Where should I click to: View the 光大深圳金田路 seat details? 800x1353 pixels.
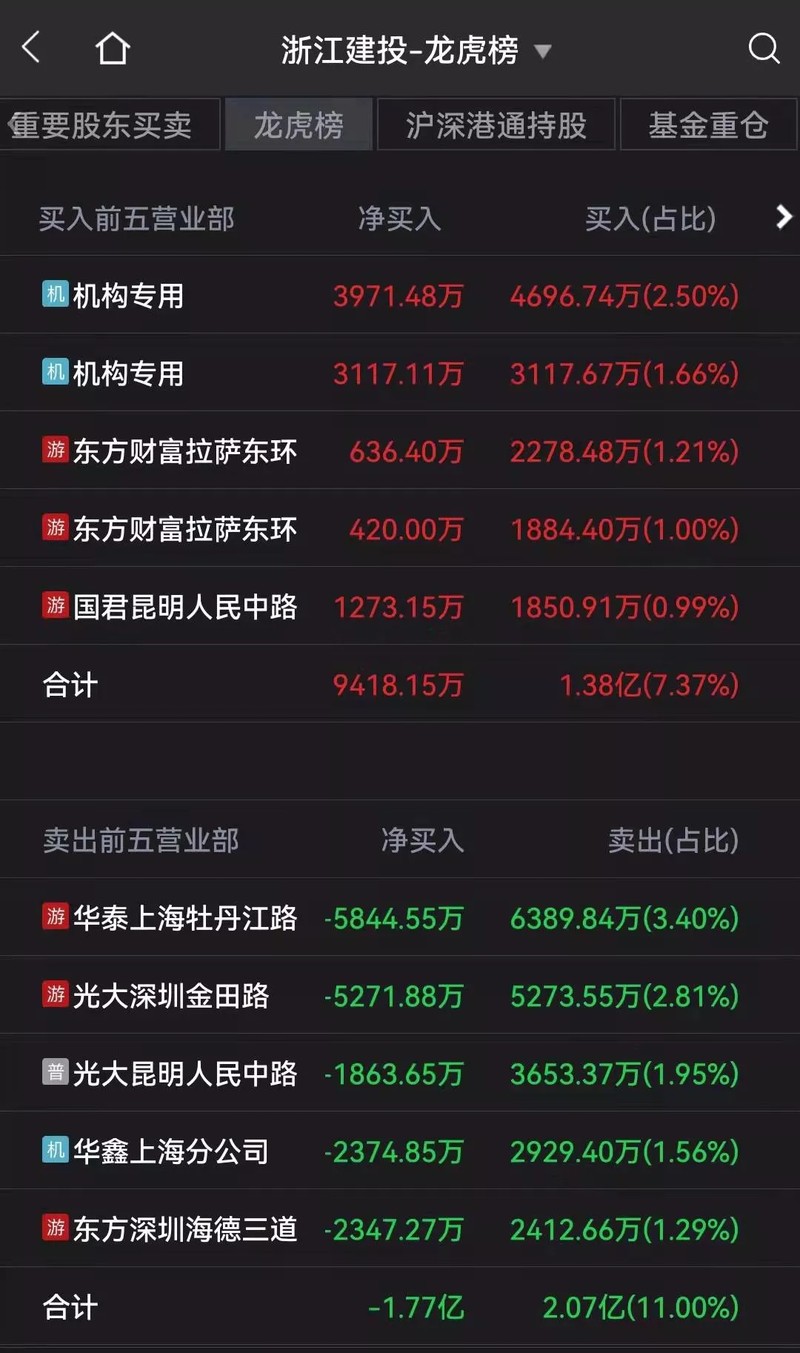pyautogui.click(x=400, y=995)
